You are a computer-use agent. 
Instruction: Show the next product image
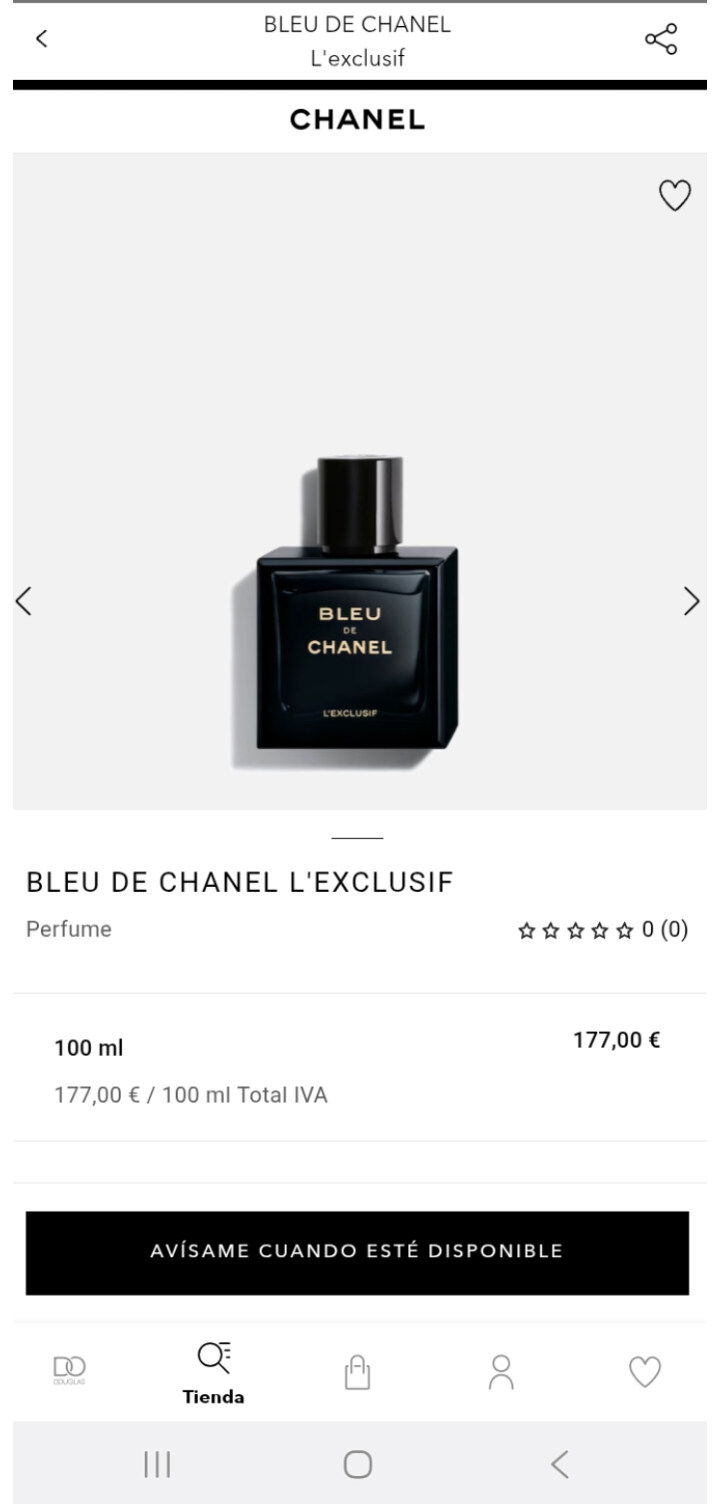point(691,601)
